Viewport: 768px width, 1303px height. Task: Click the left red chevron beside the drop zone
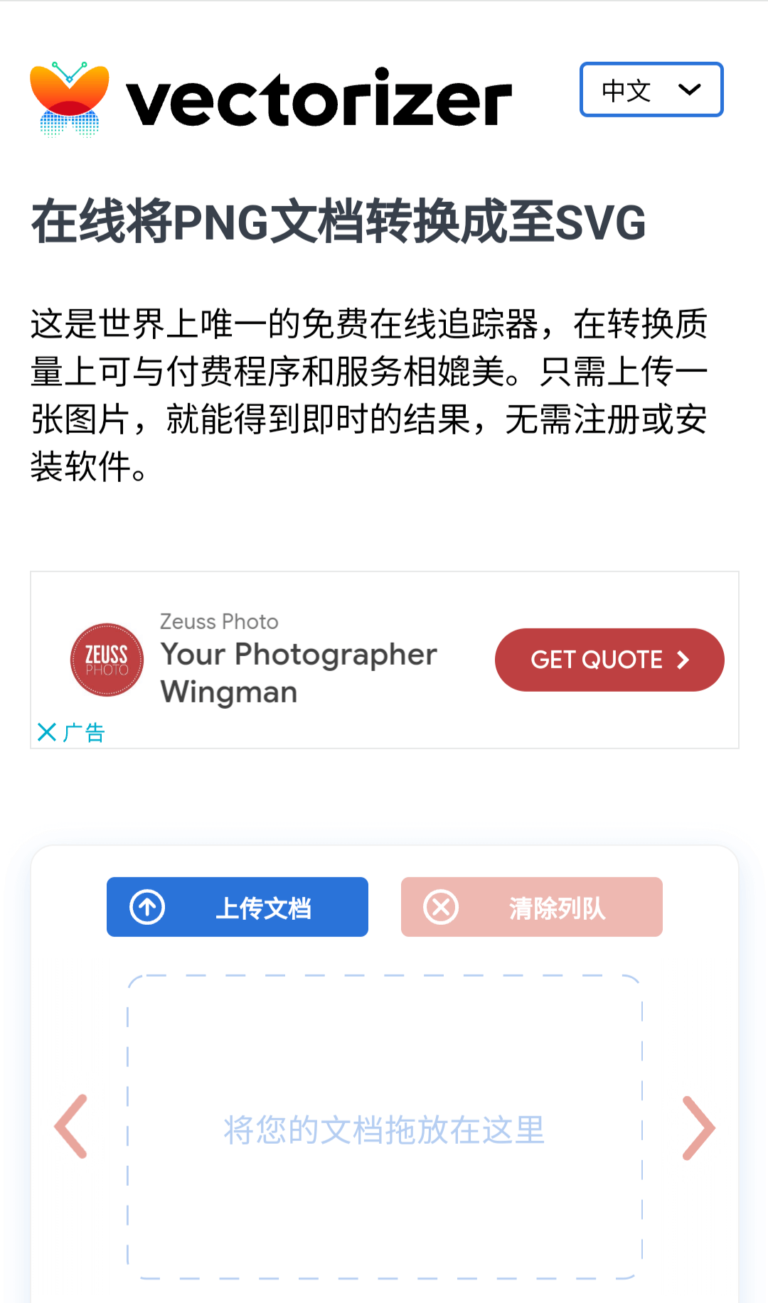click(x=70, y=1127)
